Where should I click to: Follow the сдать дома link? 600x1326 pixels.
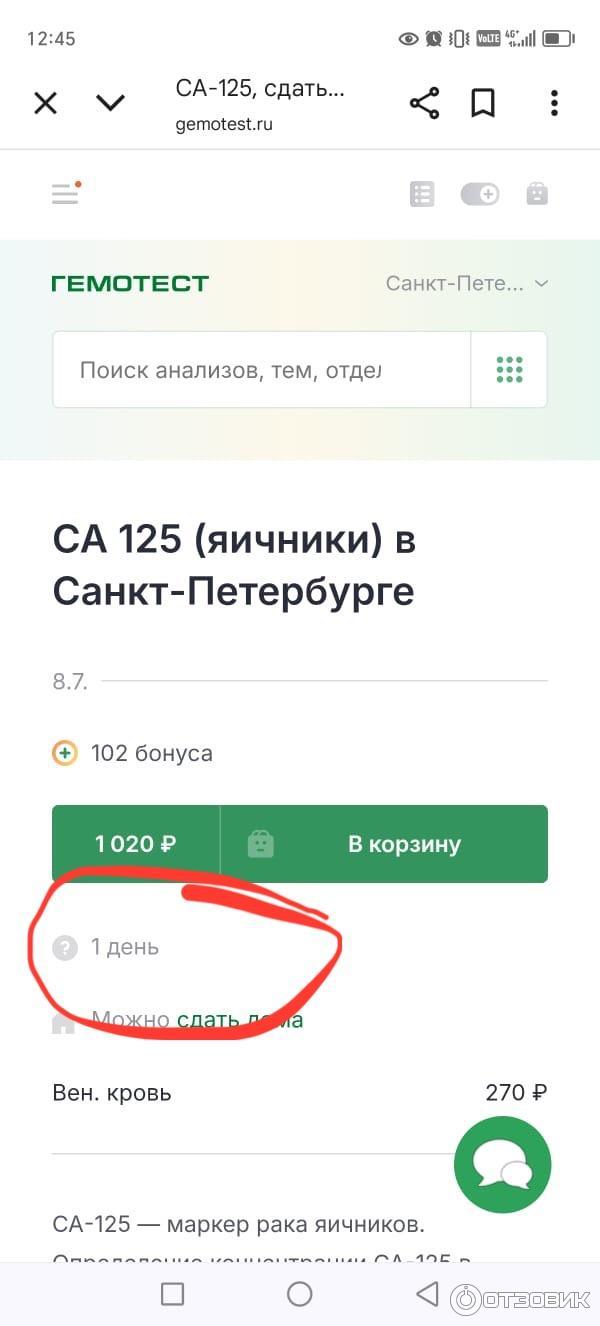point(240,1020)
